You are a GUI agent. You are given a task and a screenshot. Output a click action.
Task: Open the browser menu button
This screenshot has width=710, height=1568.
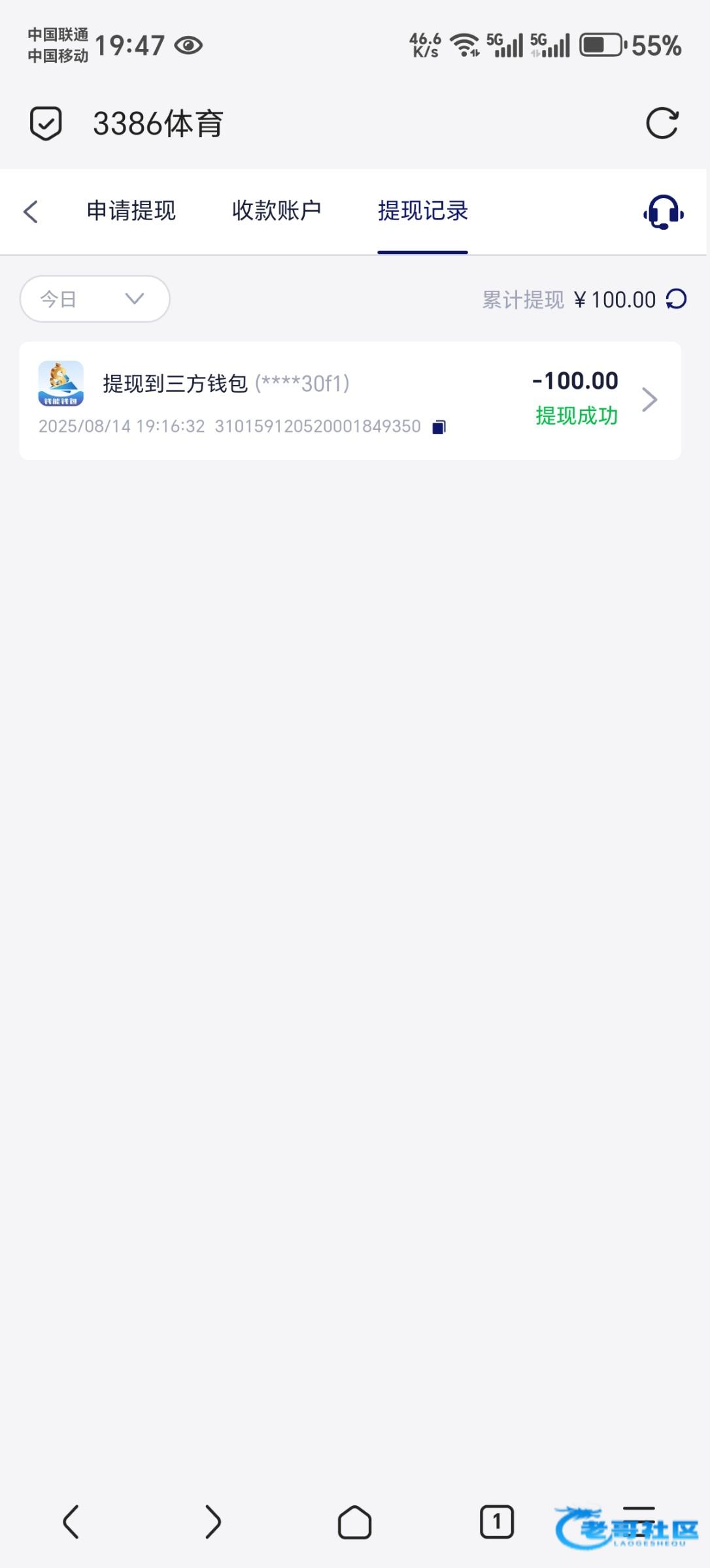coord(639,1522)
